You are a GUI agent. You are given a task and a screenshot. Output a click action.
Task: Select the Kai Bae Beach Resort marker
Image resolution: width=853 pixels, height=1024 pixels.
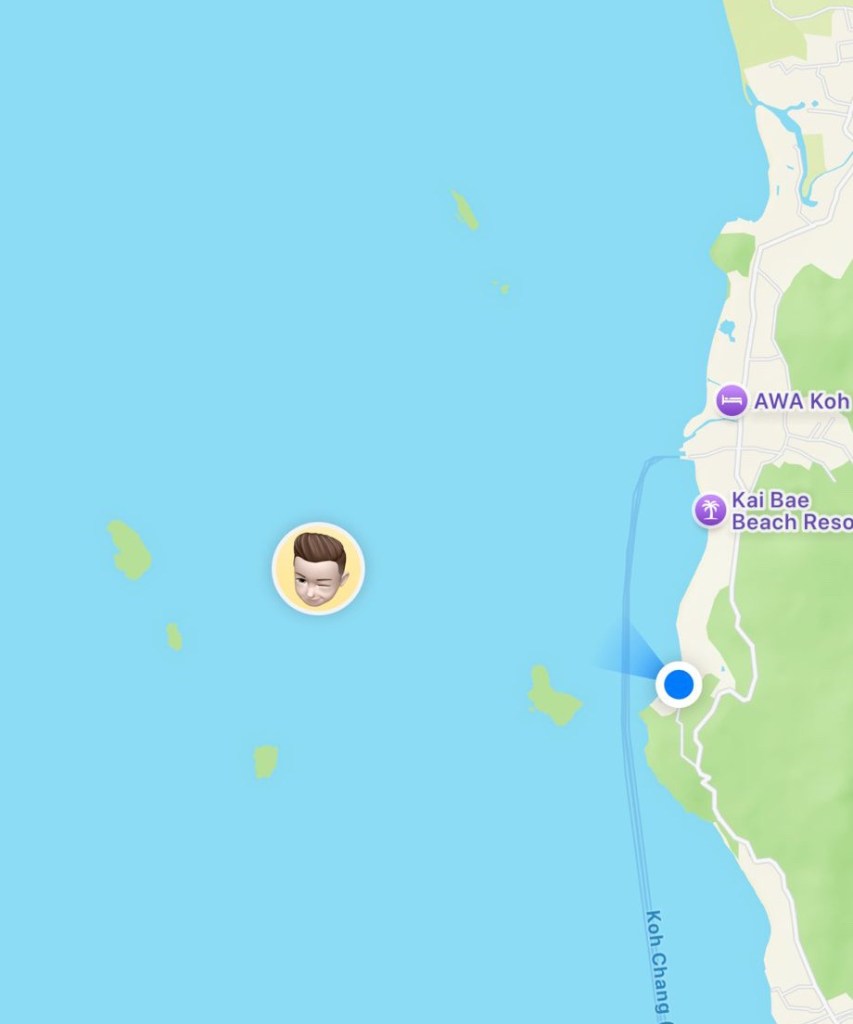tap(710, 510)
